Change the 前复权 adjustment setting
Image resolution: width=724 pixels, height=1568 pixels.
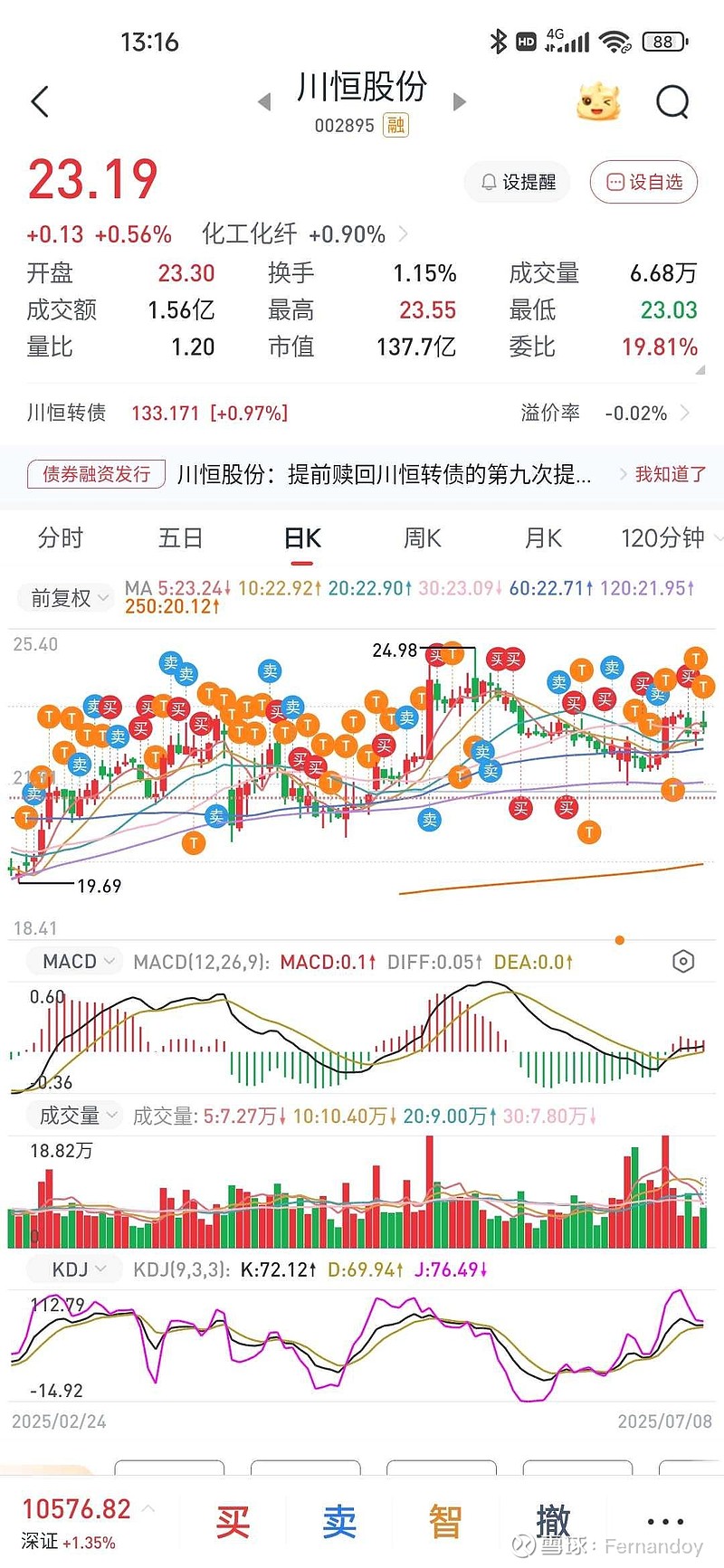pyautogui.click(x=68, y=598)
